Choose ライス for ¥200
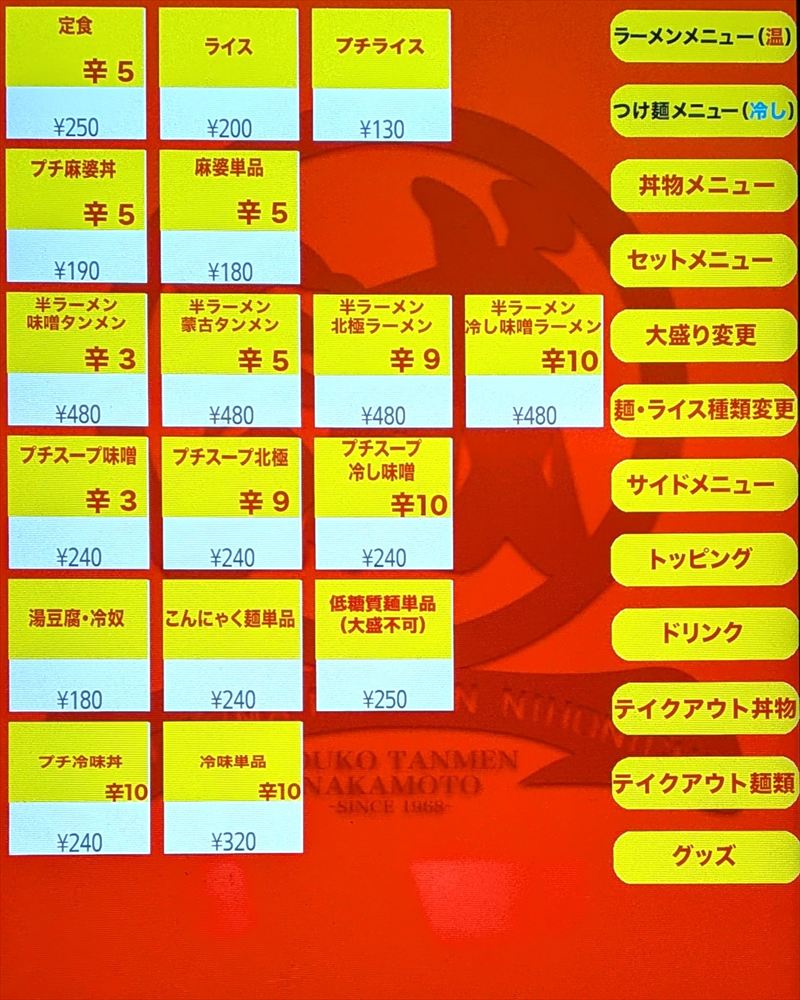The image size is (800, 1000). click(x=229, y=75)
